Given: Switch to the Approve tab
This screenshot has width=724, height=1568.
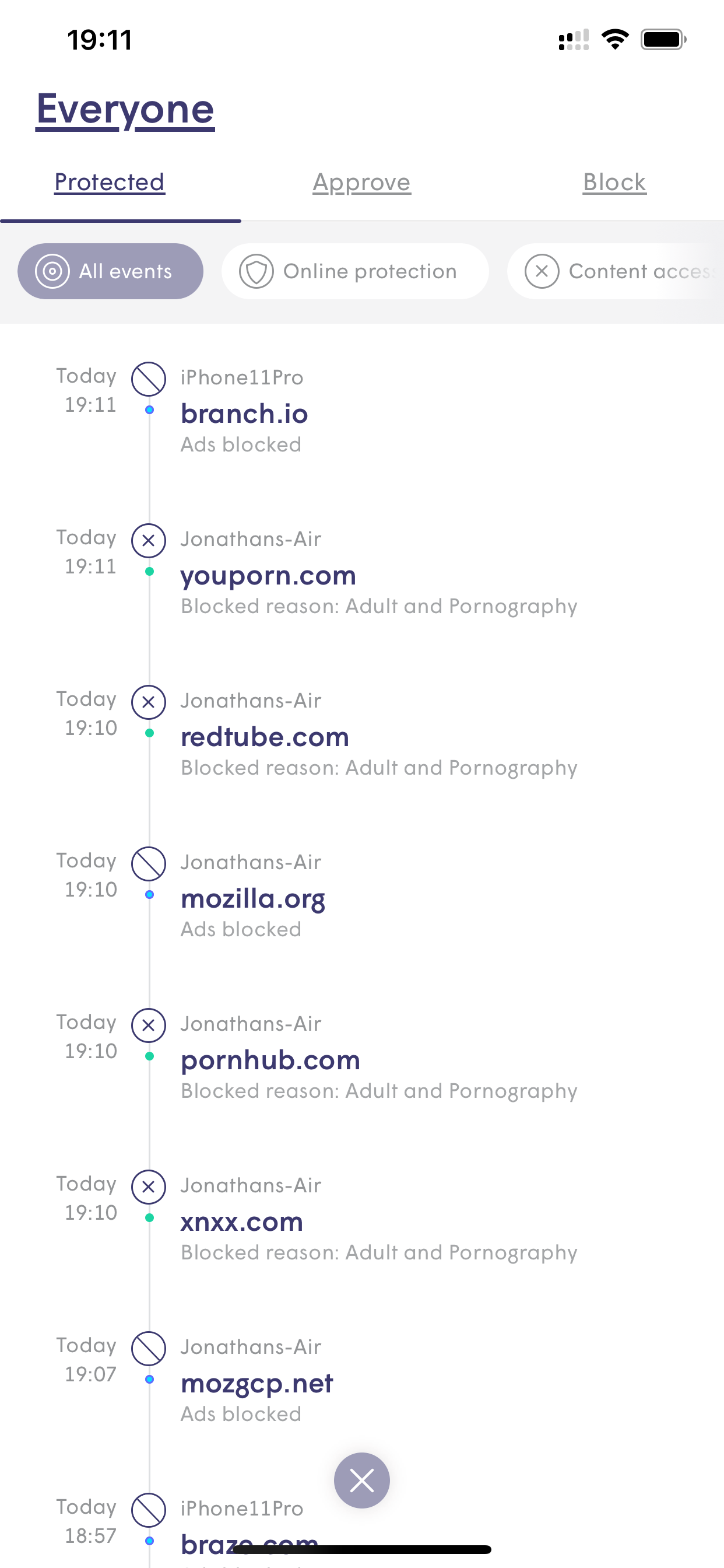Looking at the screenshot, I should [361, 182].
